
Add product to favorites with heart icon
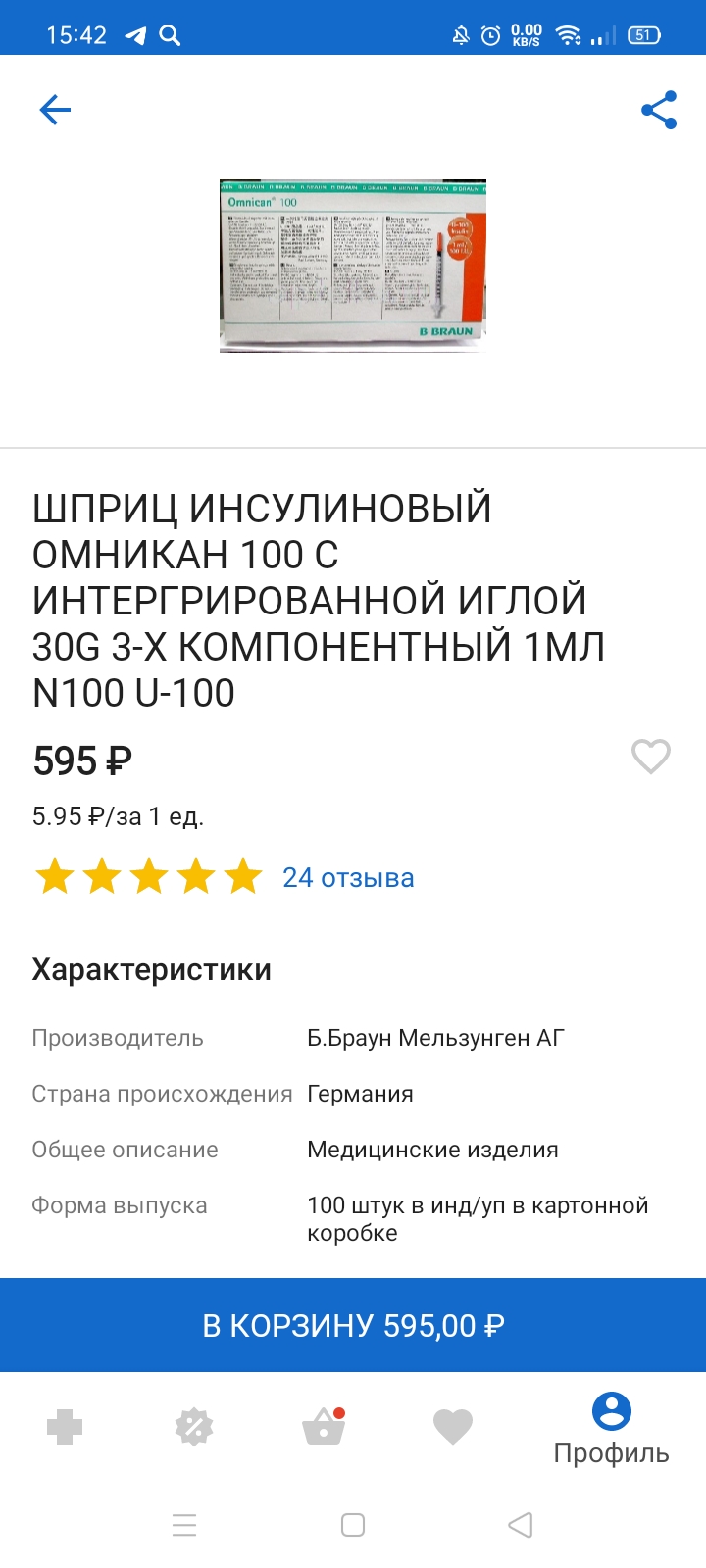[650, 757]
